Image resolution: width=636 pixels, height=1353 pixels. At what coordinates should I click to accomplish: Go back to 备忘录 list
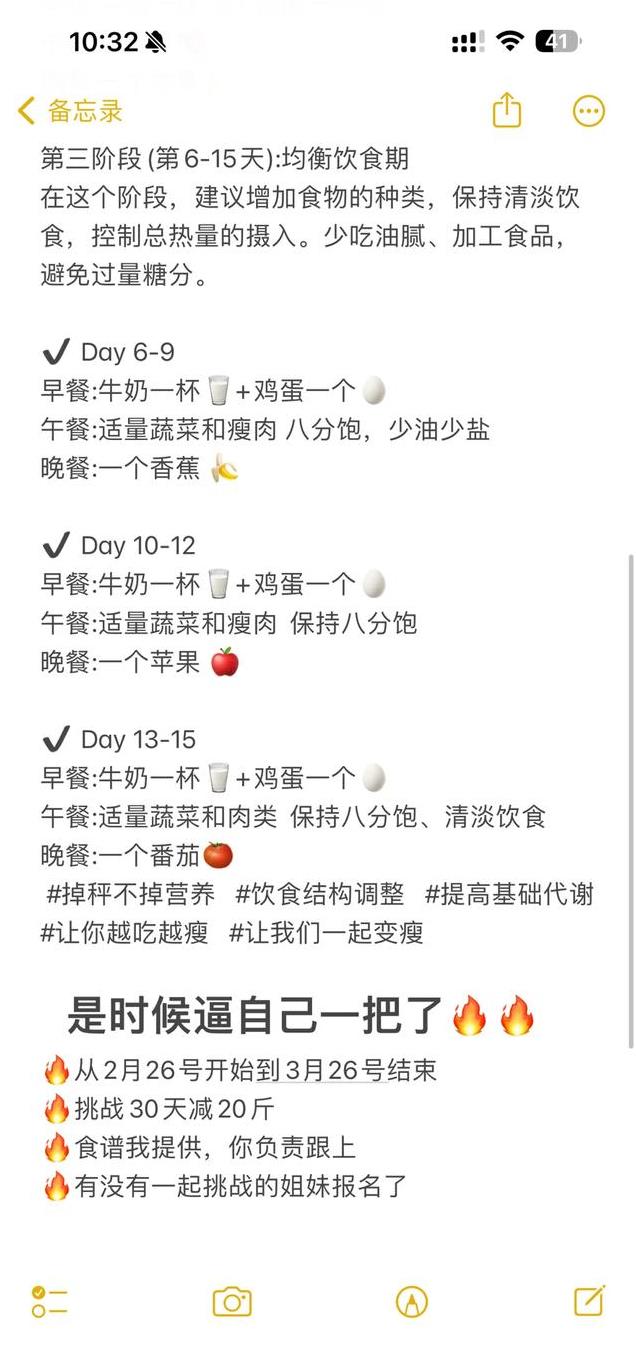70,111
